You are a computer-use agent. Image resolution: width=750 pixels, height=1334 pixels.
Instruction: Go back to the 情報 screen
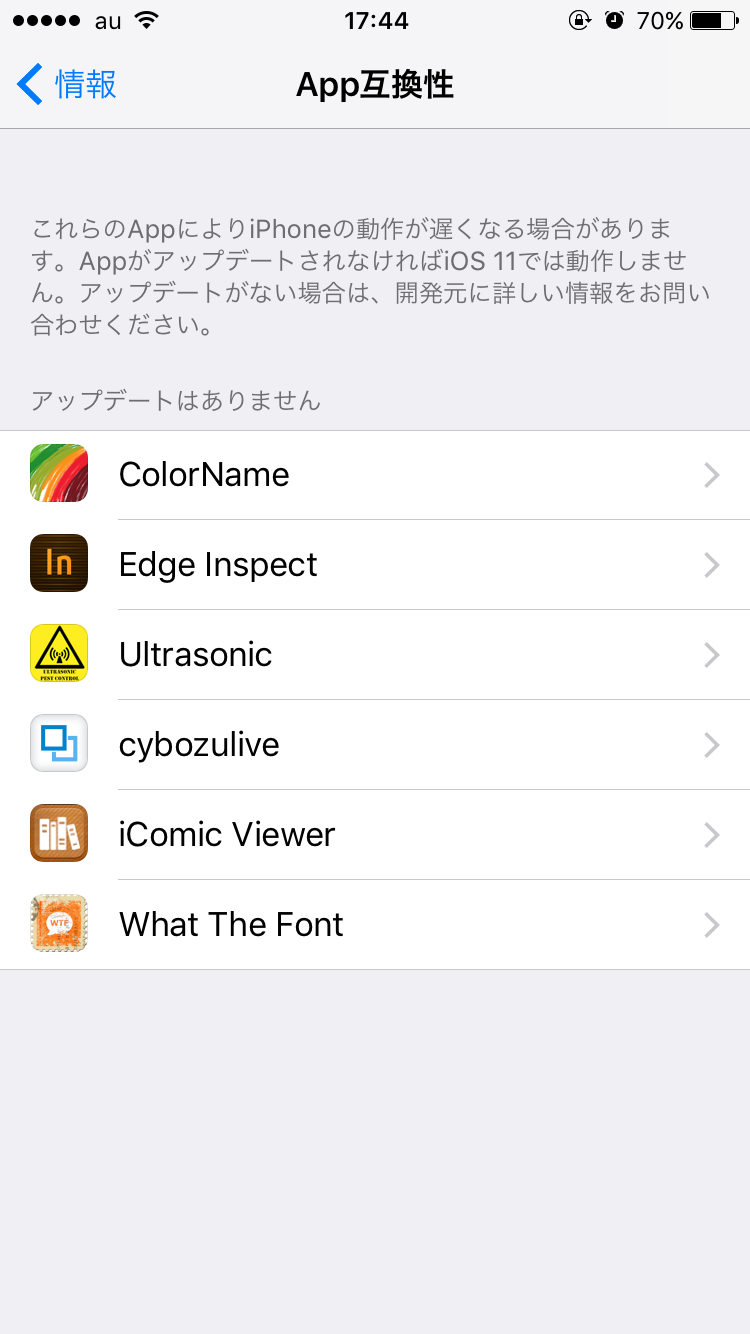(x=66, y=85)
